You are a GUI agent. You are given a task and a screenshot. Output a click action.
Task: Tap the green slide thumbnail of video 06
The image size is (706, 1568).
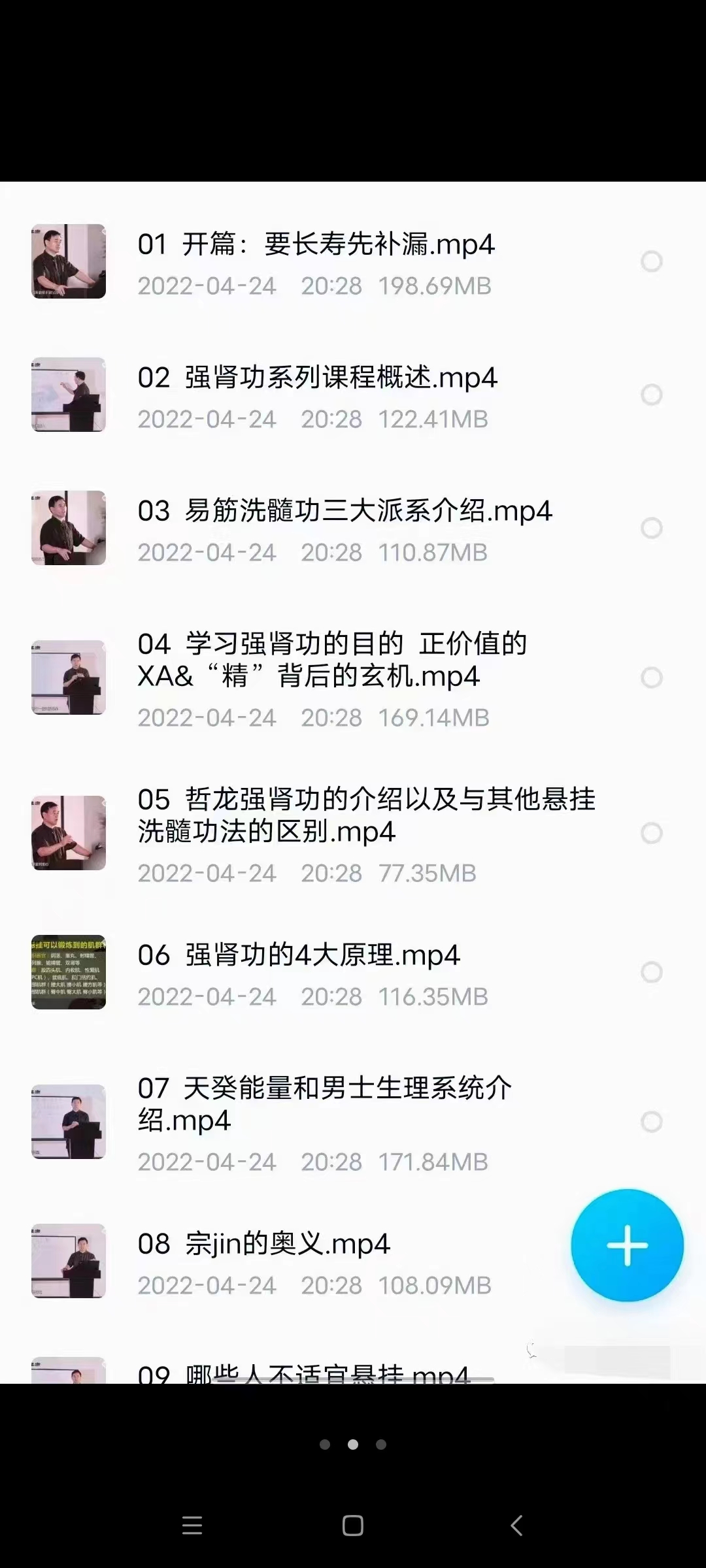tap(69, 973)
